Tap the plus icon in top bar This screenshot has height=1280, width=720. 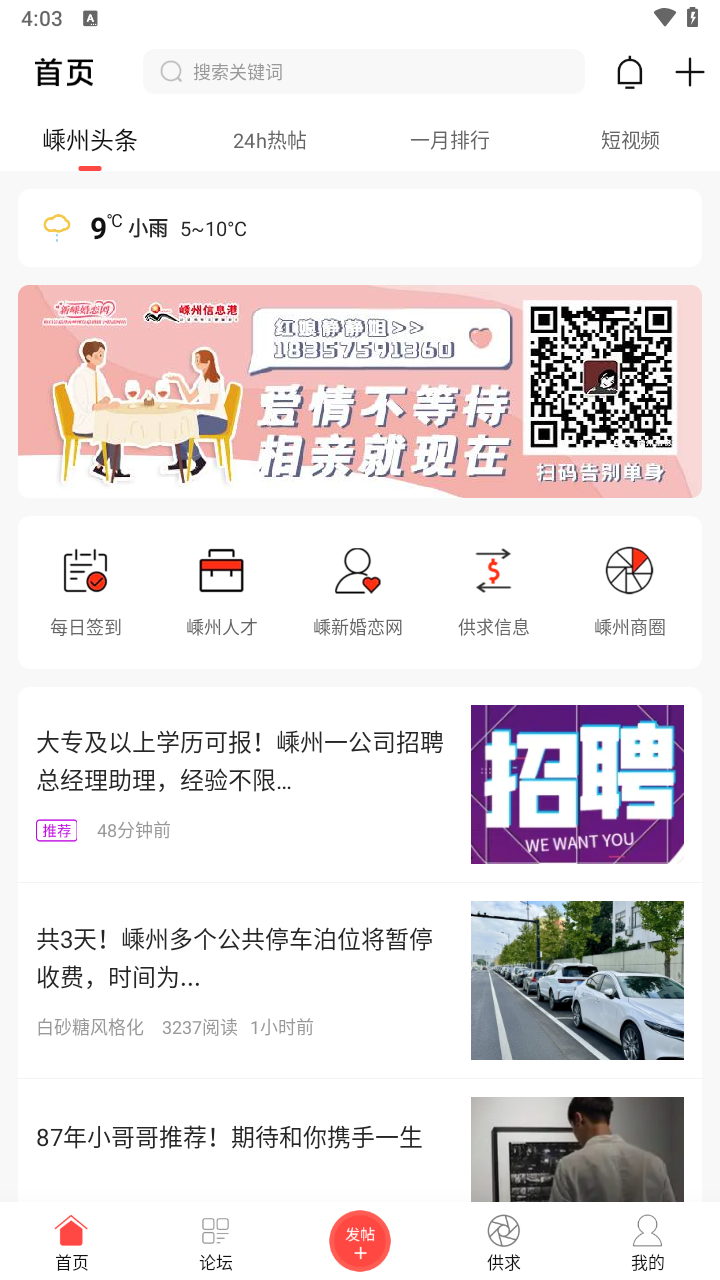pos(690,72)
